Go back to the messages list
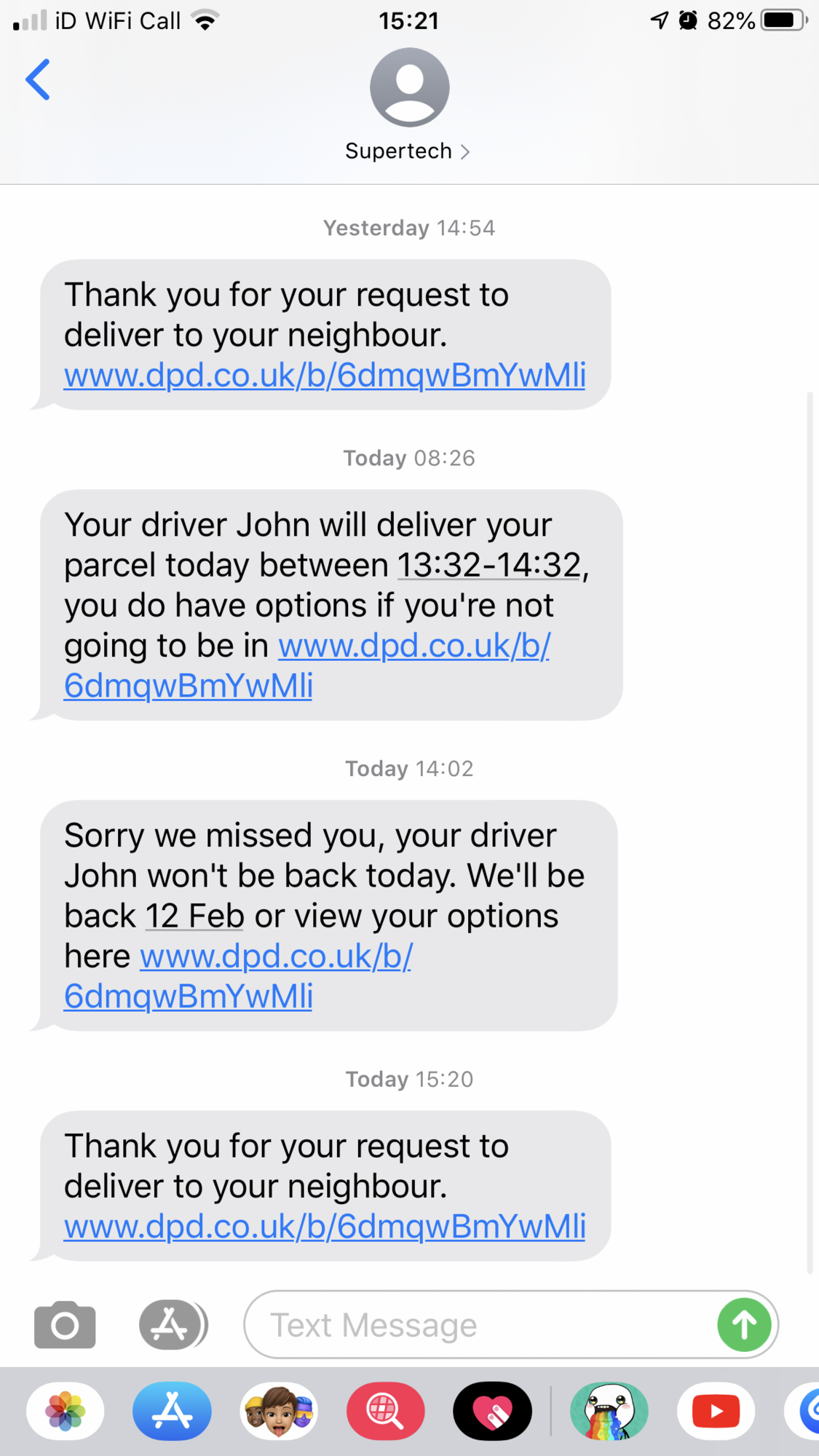Image resolution: width=819 pixels, height=1456 pixels. tap(38, 79)
